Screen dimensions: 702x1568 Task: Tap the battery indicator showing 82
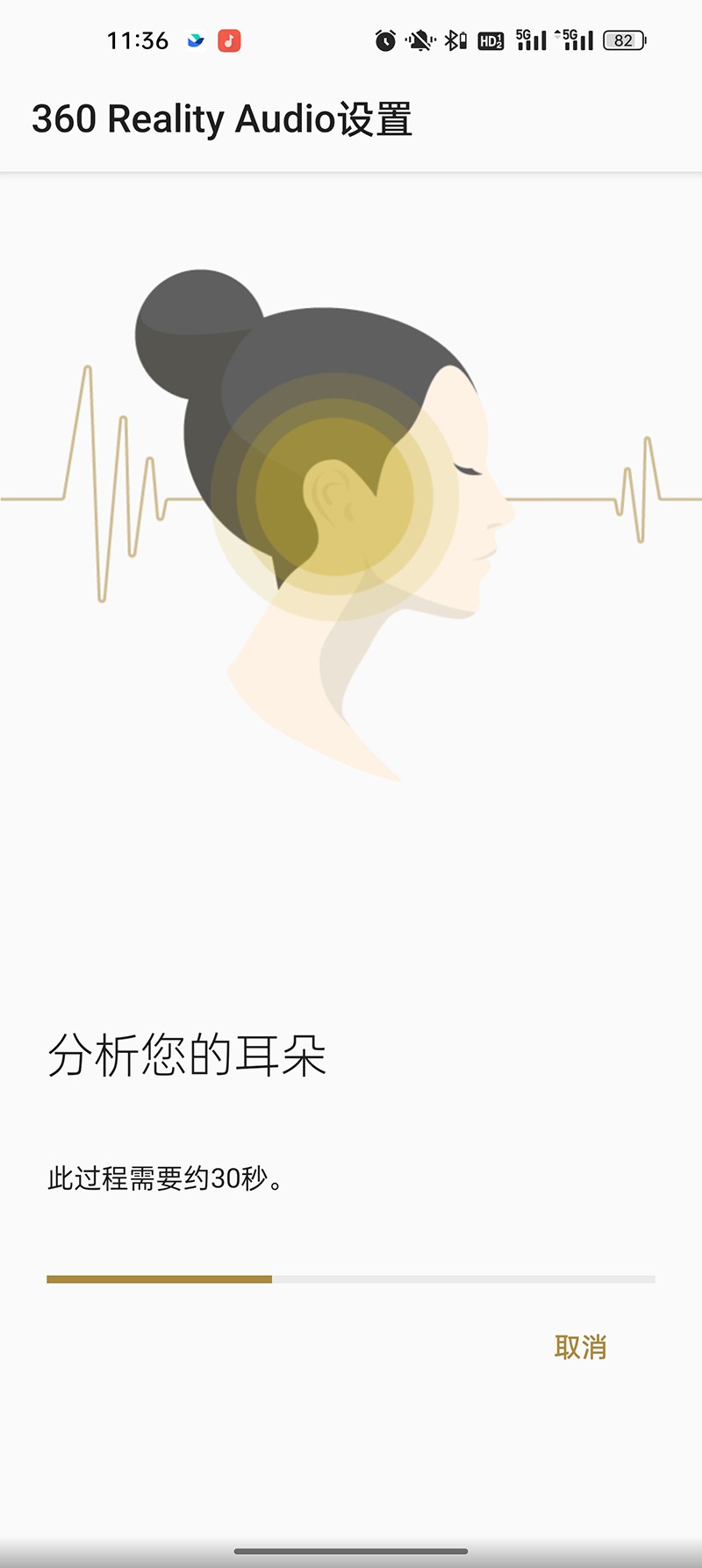624,39
